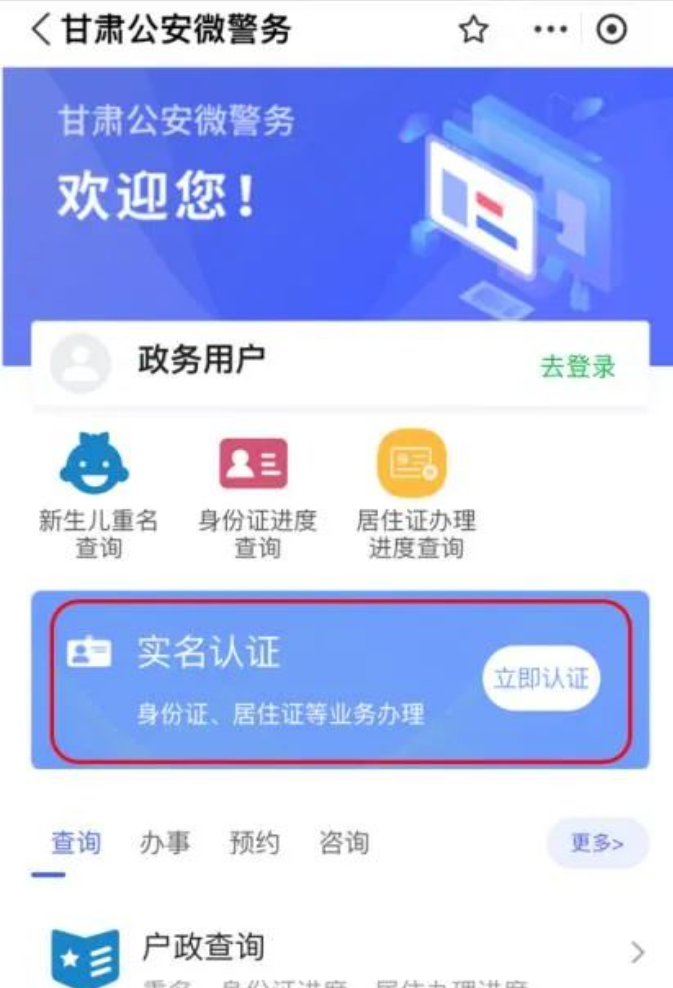Switch to the 咨询 tab

click(343, 843)
